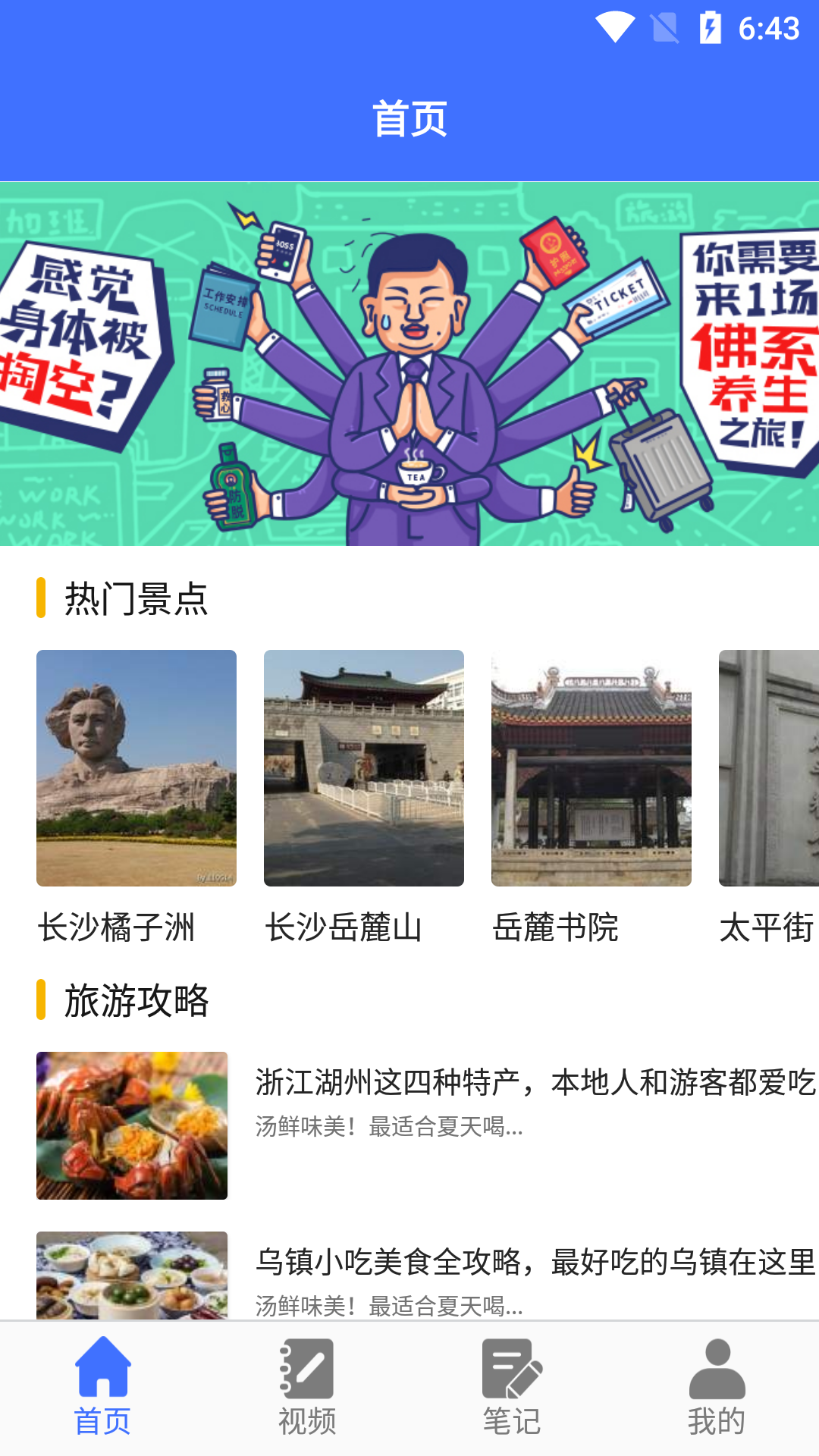
Task: Tap the 佛系养生之旅 promotional banner
Action: [x=409, y=364]
